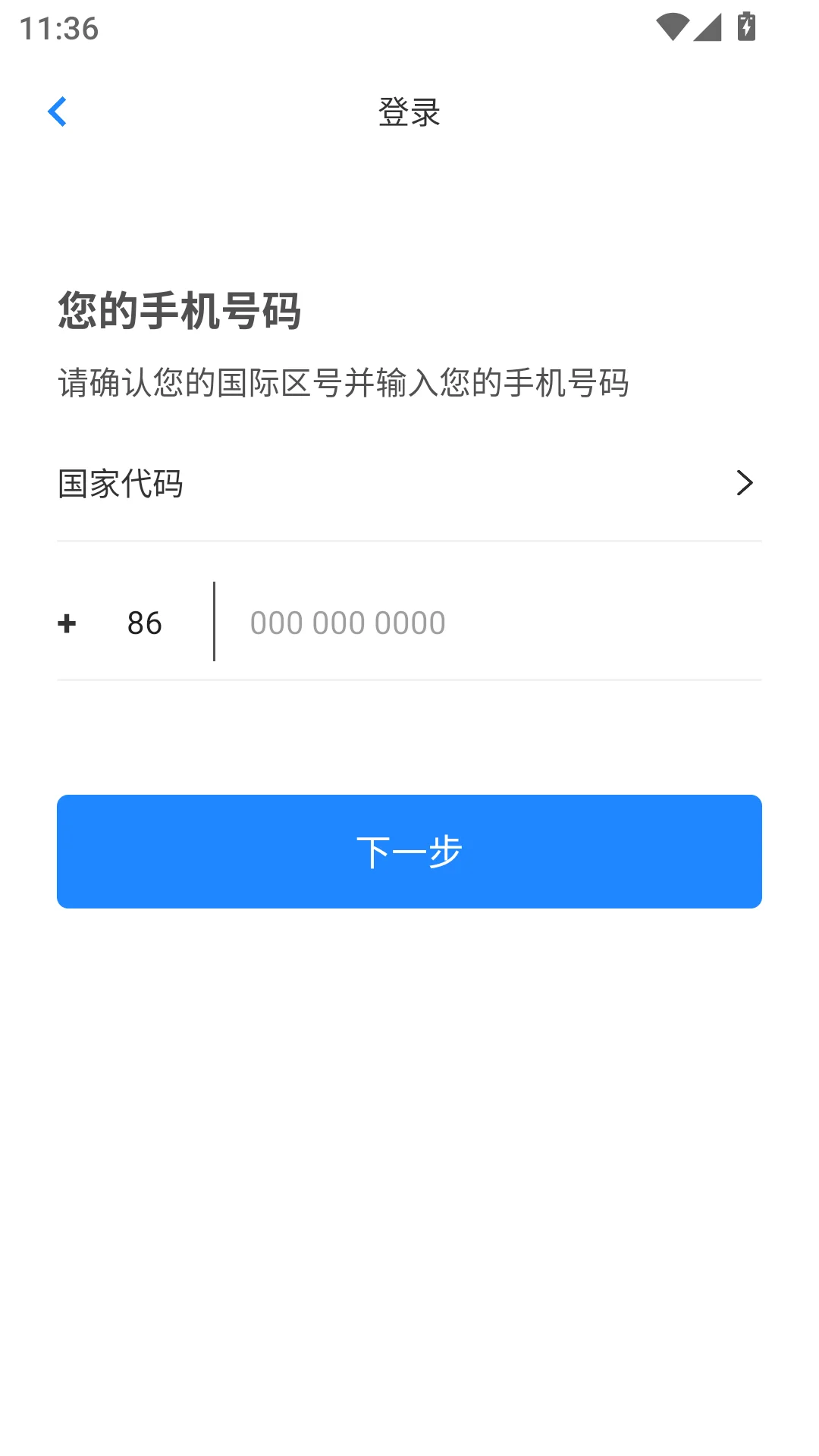Image resolution: width=819 pixels, height=1456 pixels.
Task: Expand country code selection via right arrow
Action: [x=745, y=483]
